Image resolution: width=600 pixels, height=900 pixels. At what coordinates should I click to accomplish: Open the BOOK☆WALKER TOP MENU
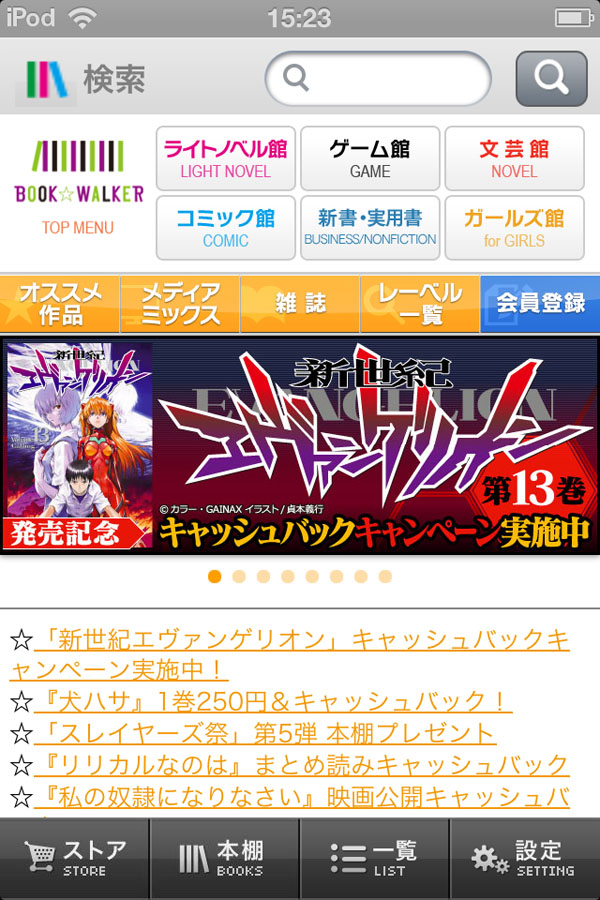(x=78, y=192)
